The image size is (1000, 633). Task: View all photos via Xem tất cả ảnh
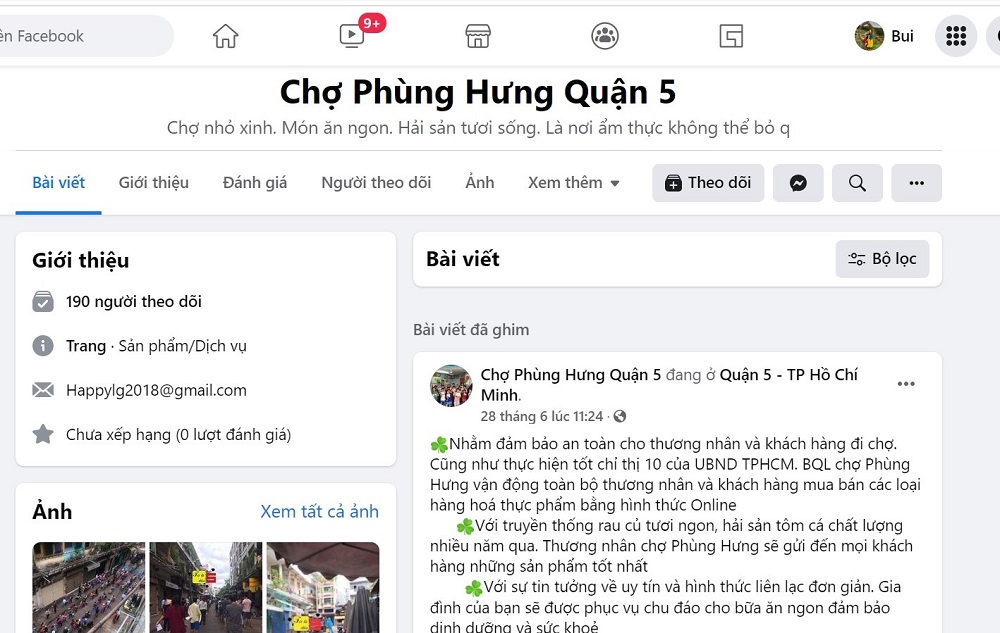coord(319,511)
